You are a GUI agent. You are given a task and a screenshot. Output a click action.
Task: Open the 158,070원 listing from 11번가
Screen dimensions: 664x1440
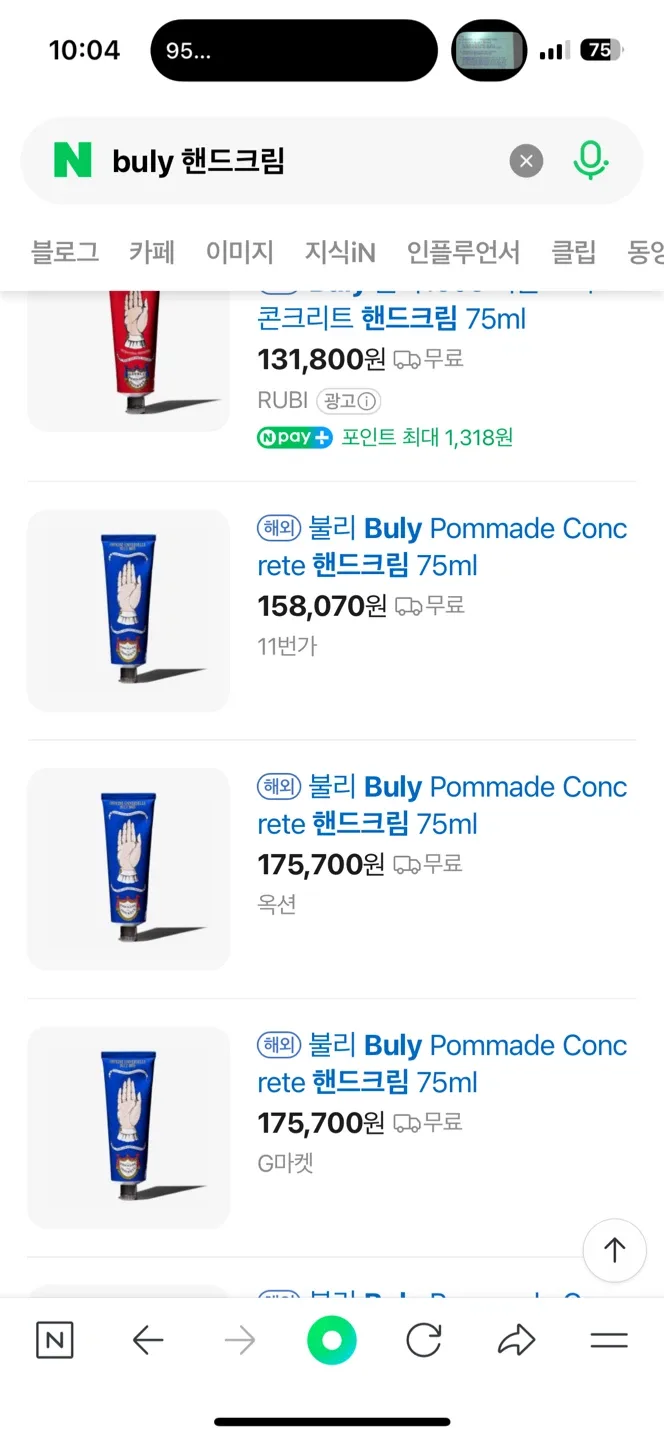coord(442,546)
